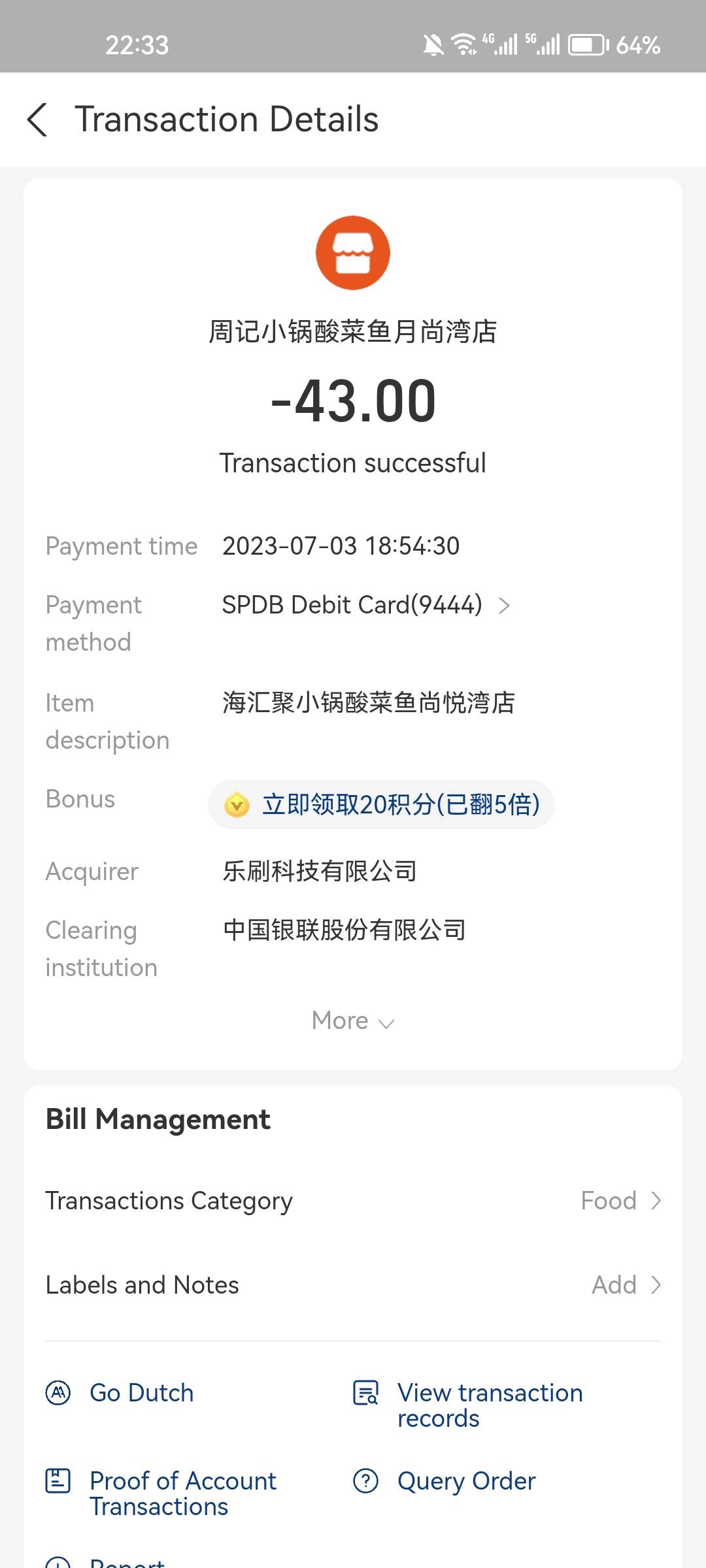Select Go Dutch to split the bill

120,1393
